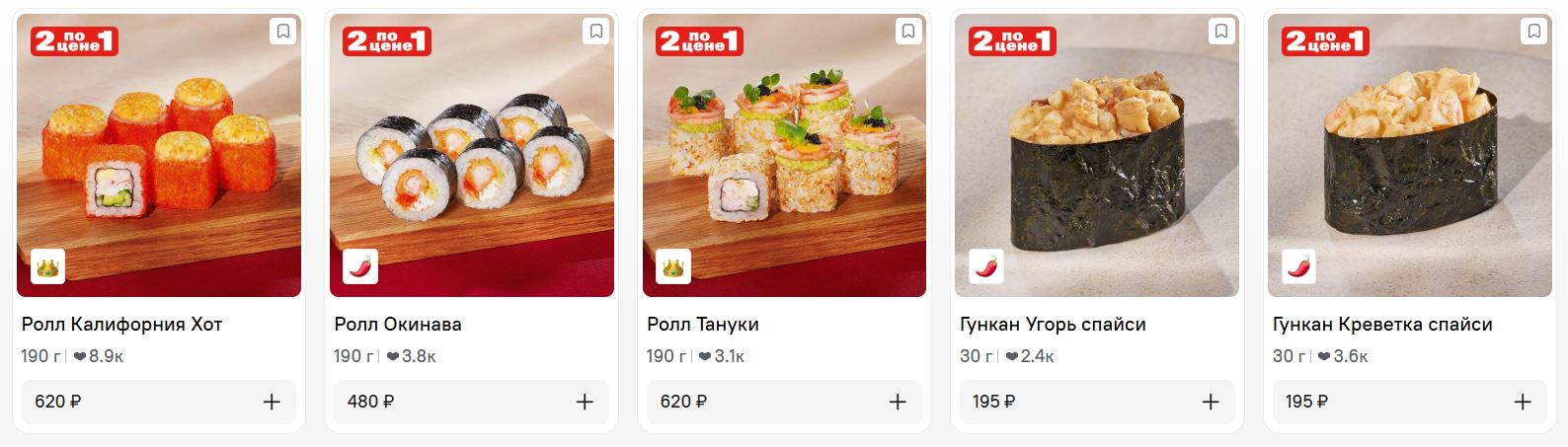This screenshot has width=1568, height=447.
Task: Add Гункан Угорь спайси to cart
Action: 1210,402
